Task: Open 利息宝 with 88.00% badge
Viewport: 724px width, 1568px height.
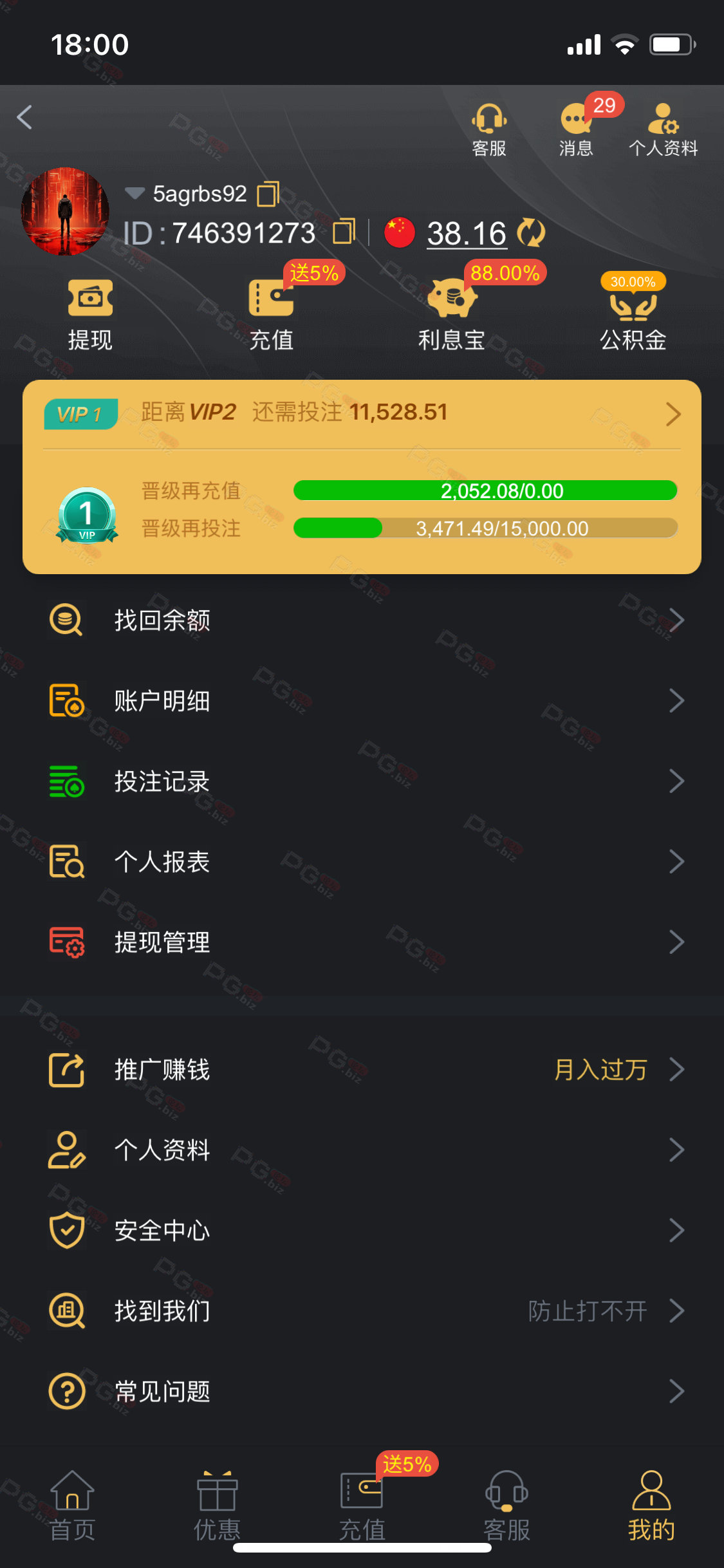Action: point(452,315)
